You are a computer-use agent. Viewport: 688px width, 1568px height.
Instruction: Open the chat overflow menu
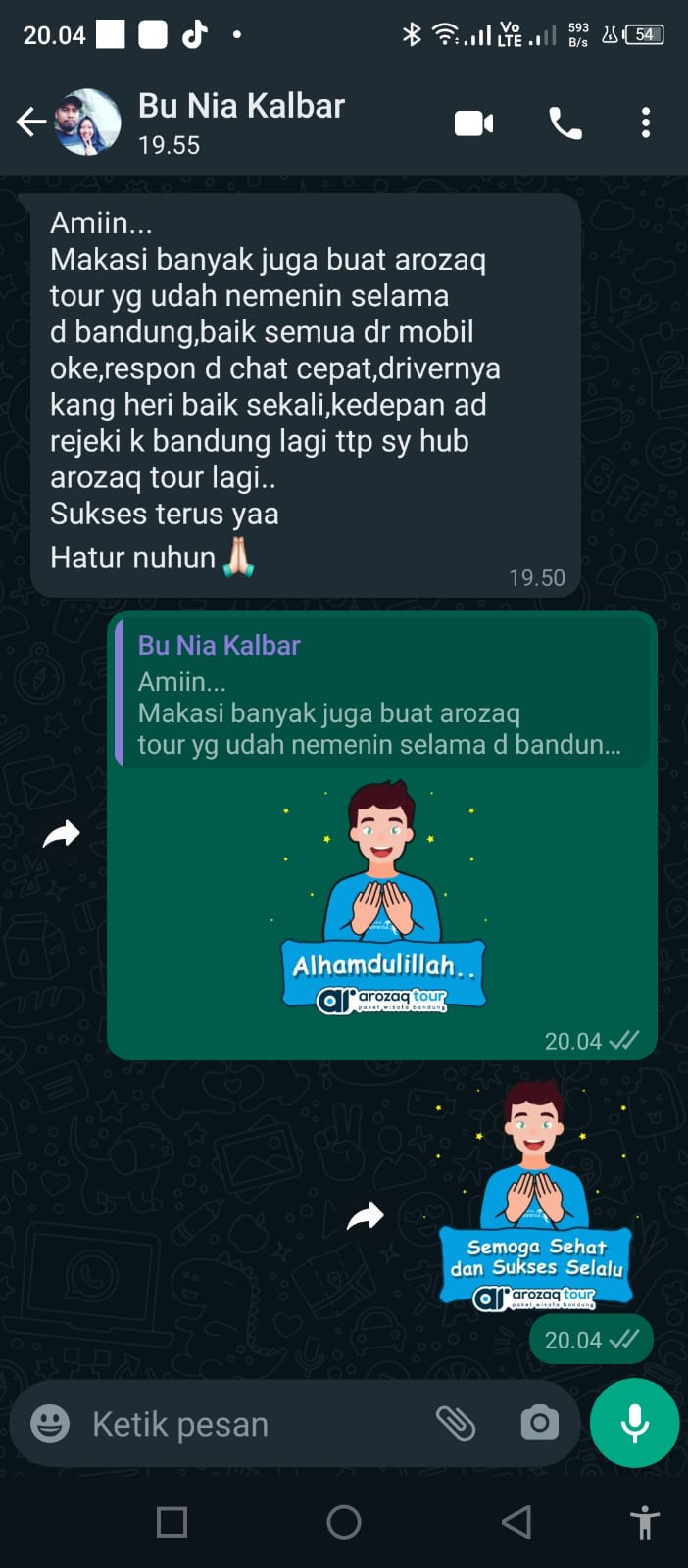click(x=645, y=123)
